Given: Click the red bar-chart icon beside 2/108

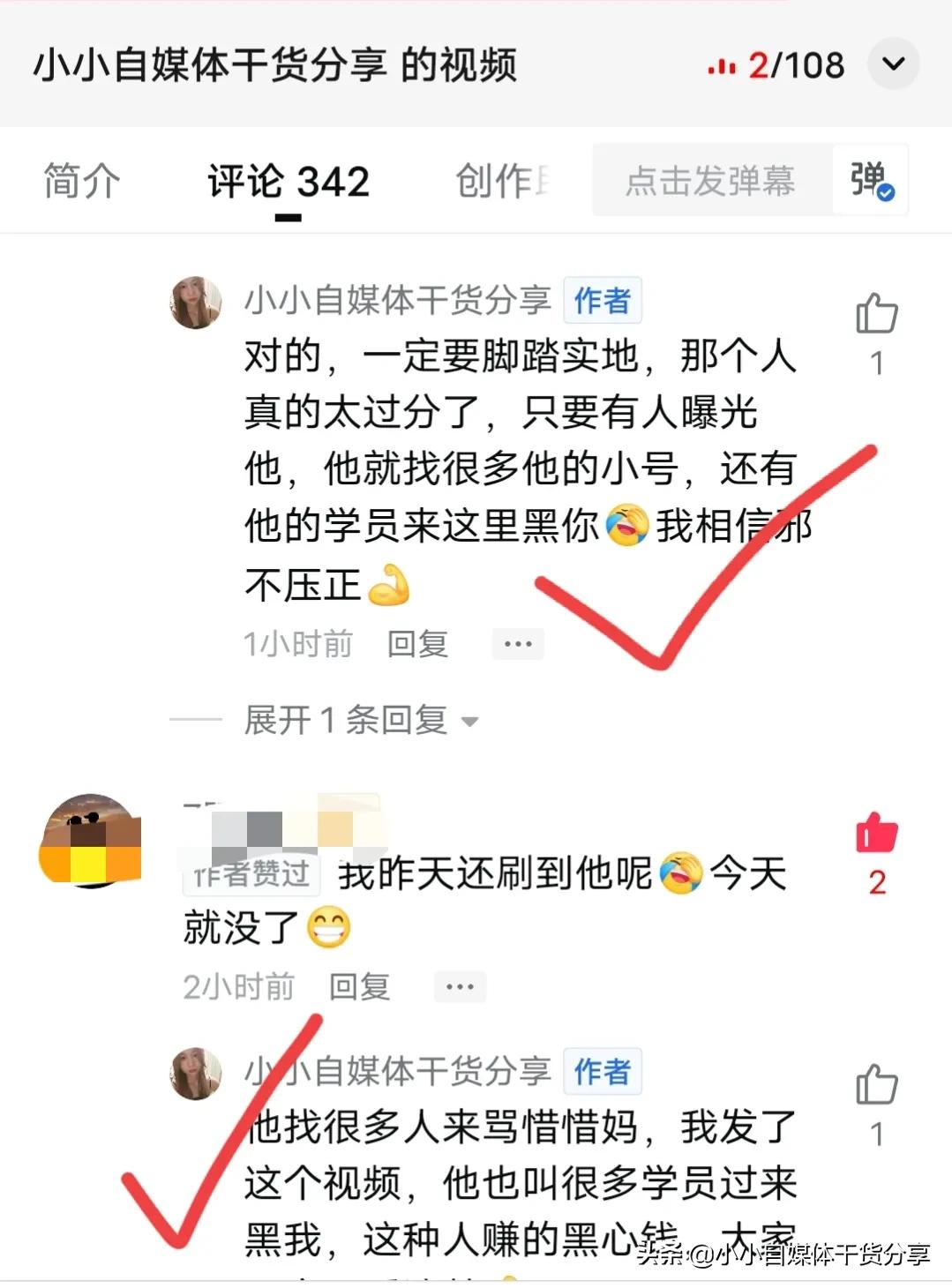Looking at the screenshot, I should point(721,64).
